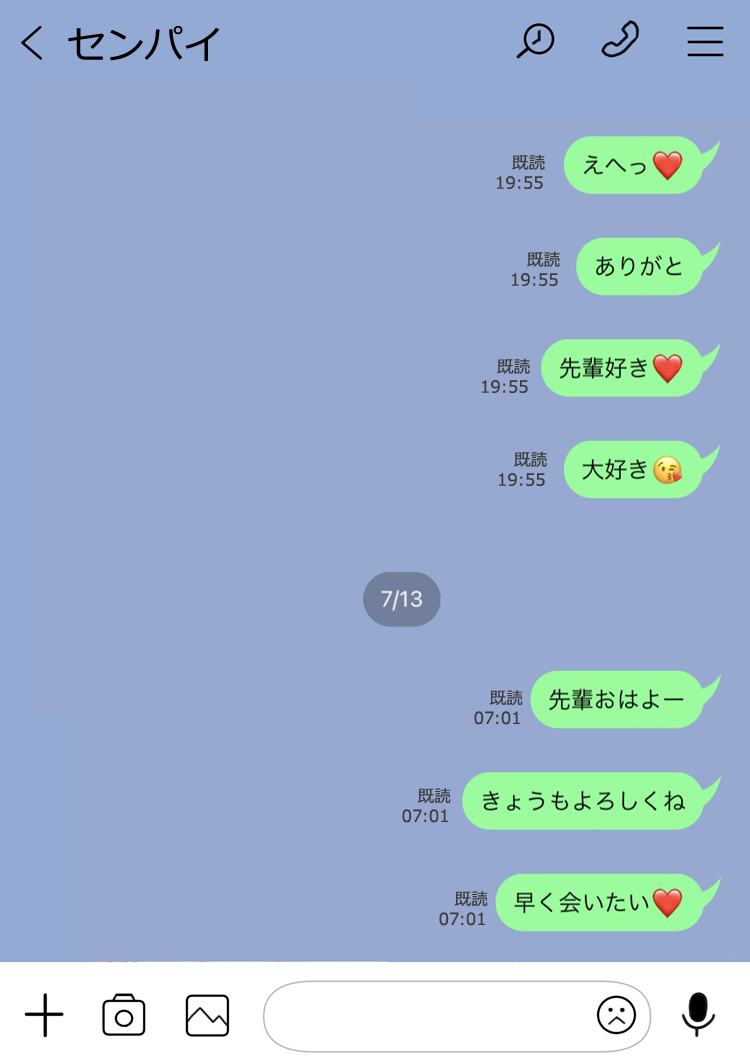
Task: Open the chat search icon
Action: point(536,41)
